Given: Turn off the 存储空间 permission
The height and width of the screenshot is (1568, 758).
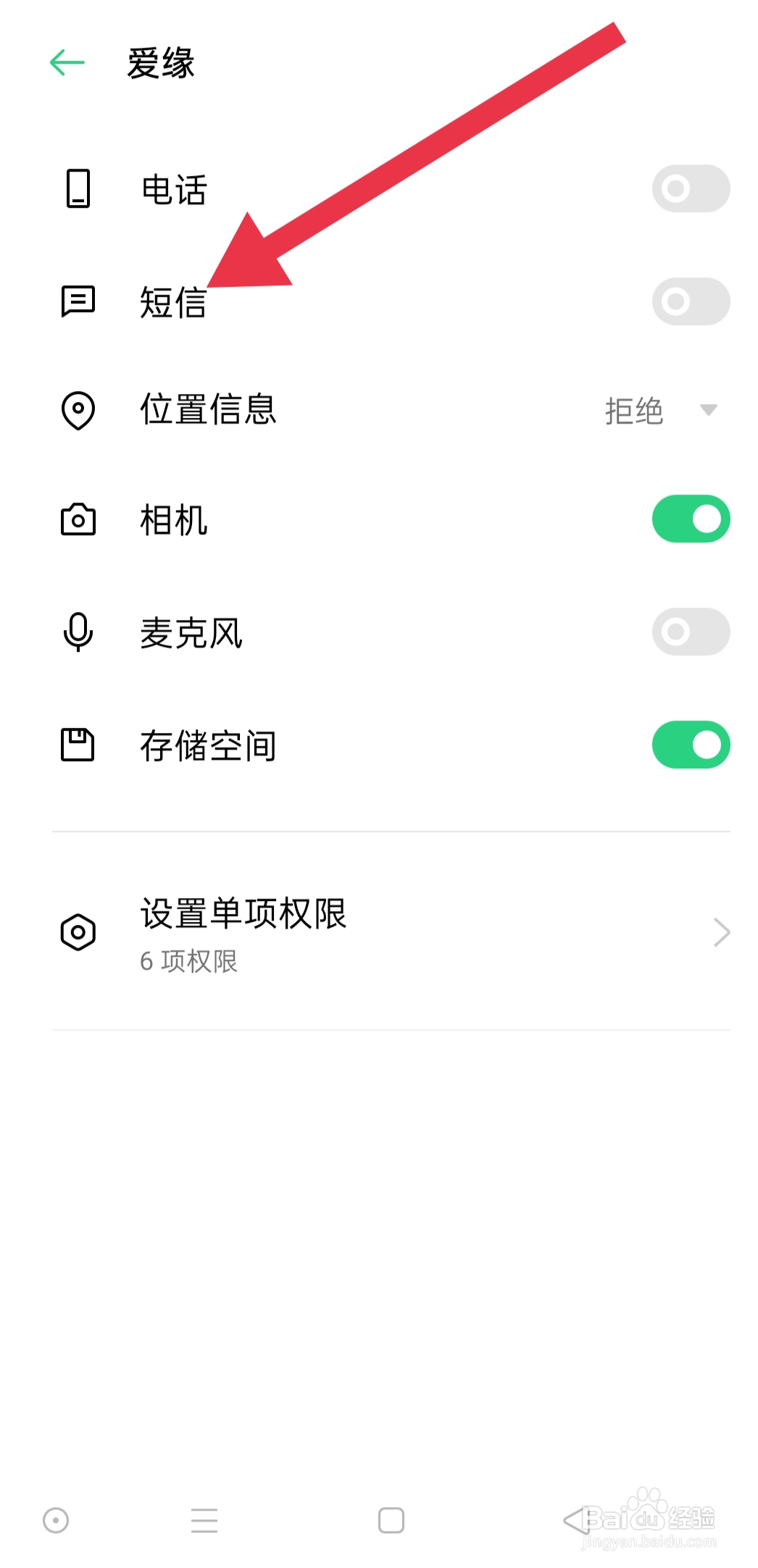Looking at the screenshot, I should [x=690, y=745].
